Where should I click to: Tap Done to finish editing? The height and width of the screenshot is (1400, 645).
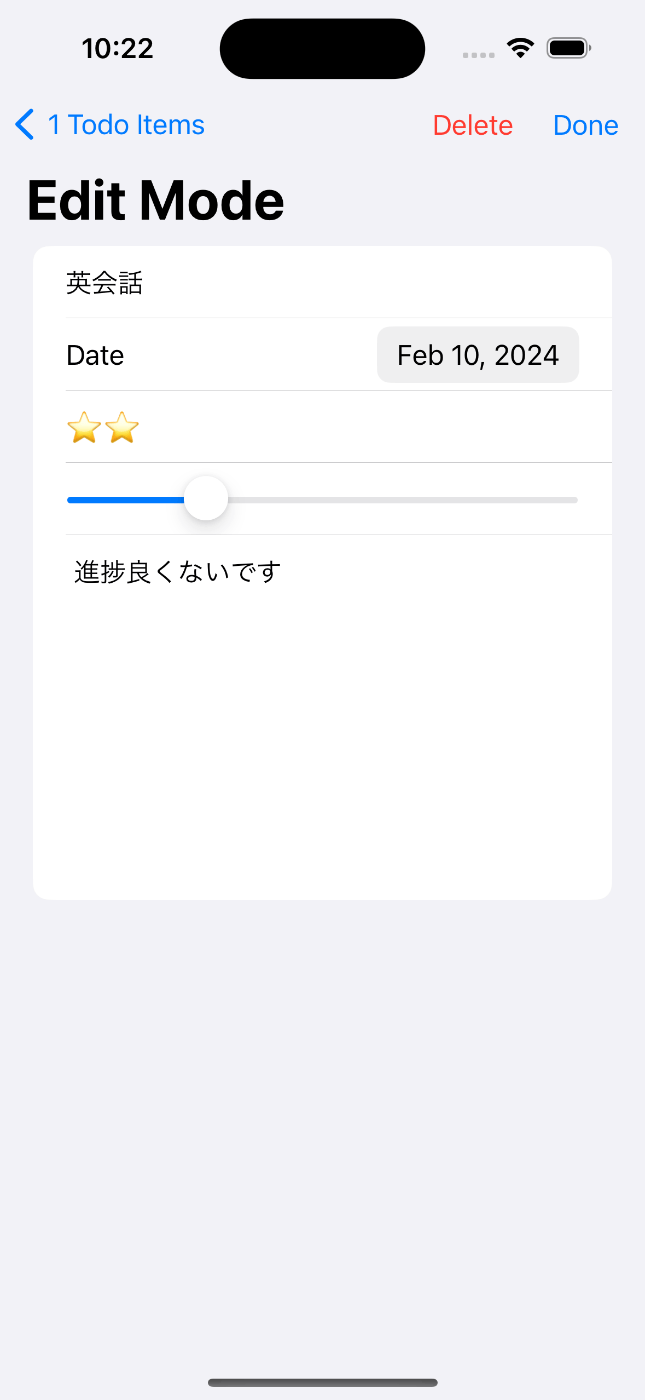(x=585, y=125)
